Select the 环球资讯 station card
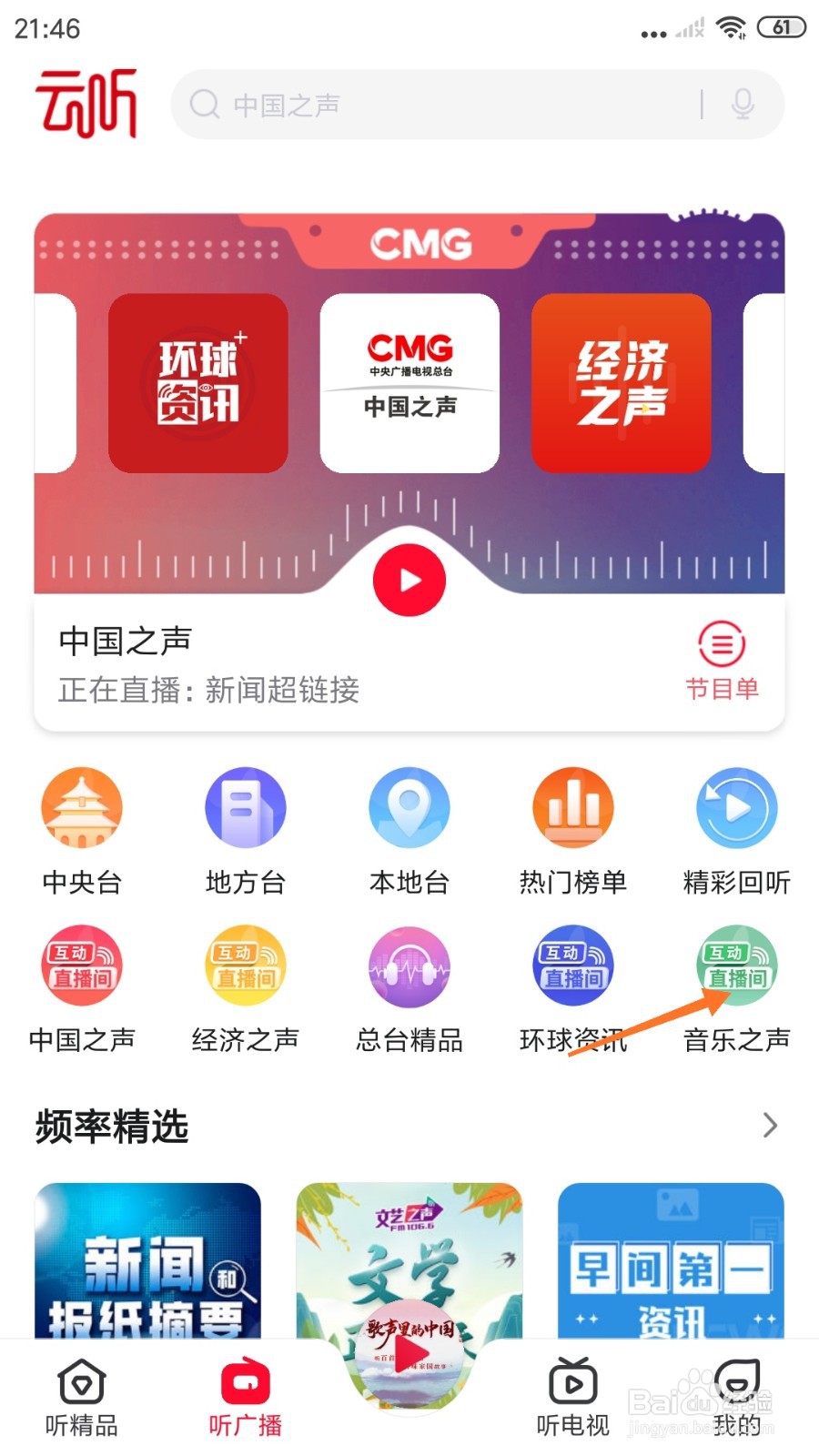The width and height of the screenshot is (819, 1456). pos(198,383)
